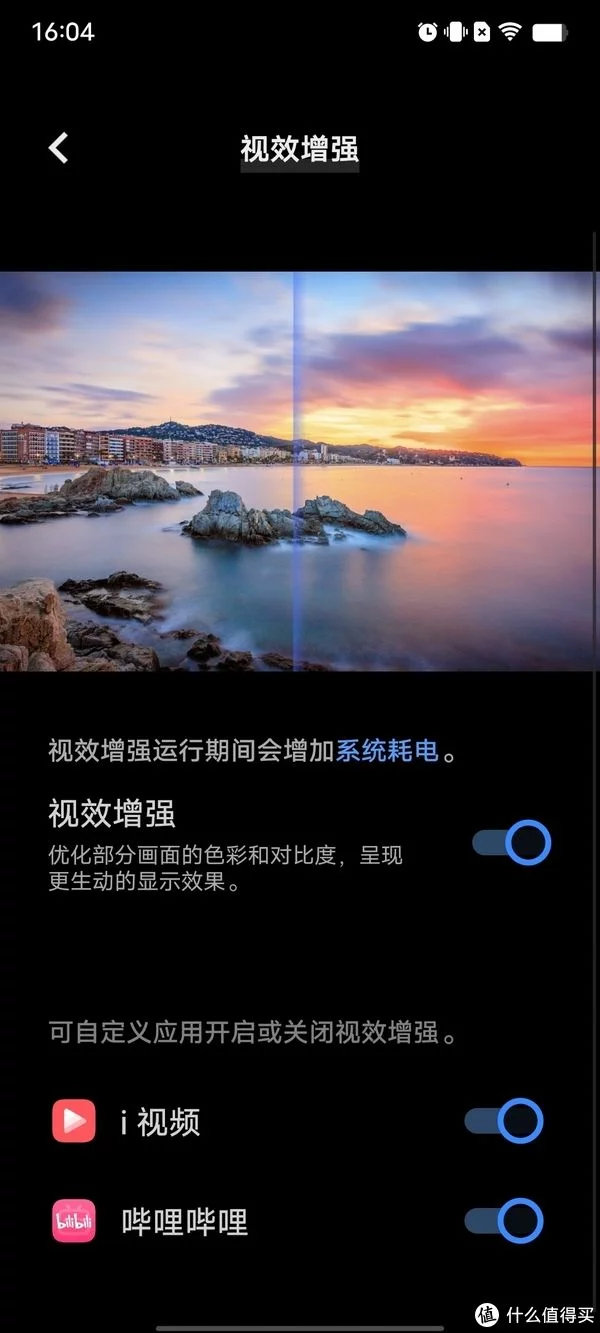
Task: Turn off the main 视效增强 switch
Action: [511, 843]
